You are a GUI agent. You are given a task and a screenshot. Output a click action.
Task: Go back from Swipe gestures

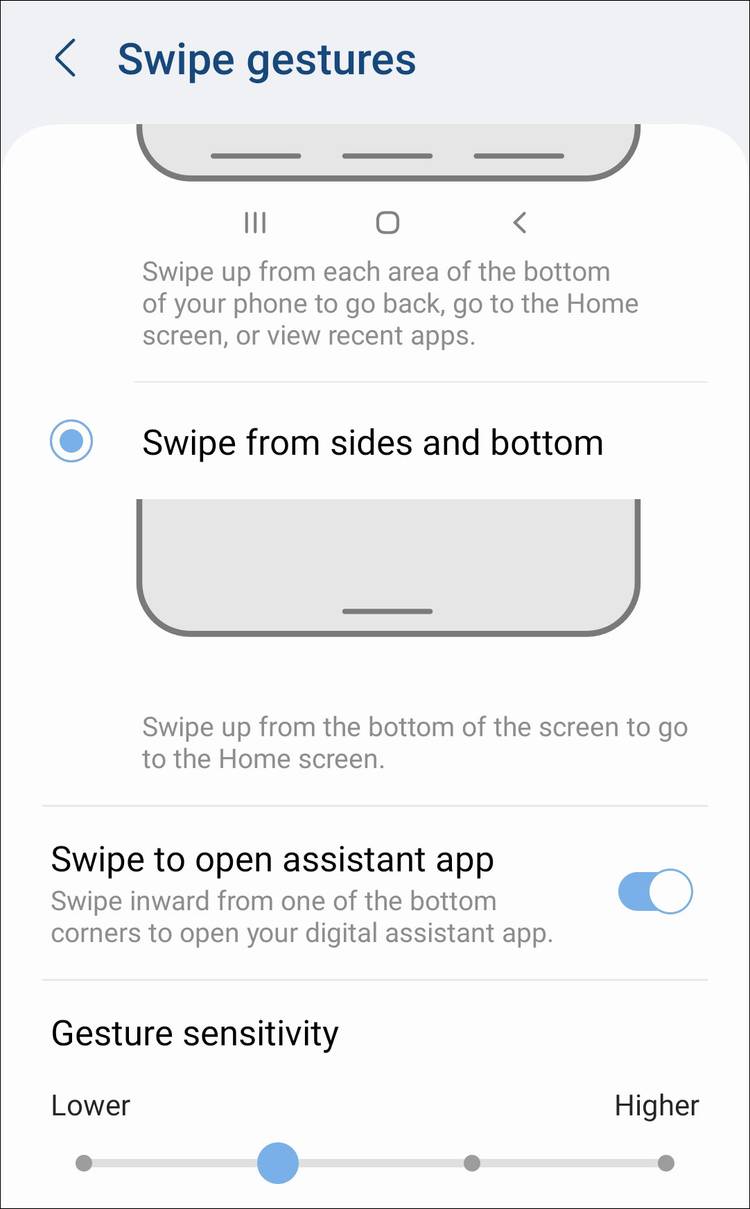[66, 59]
